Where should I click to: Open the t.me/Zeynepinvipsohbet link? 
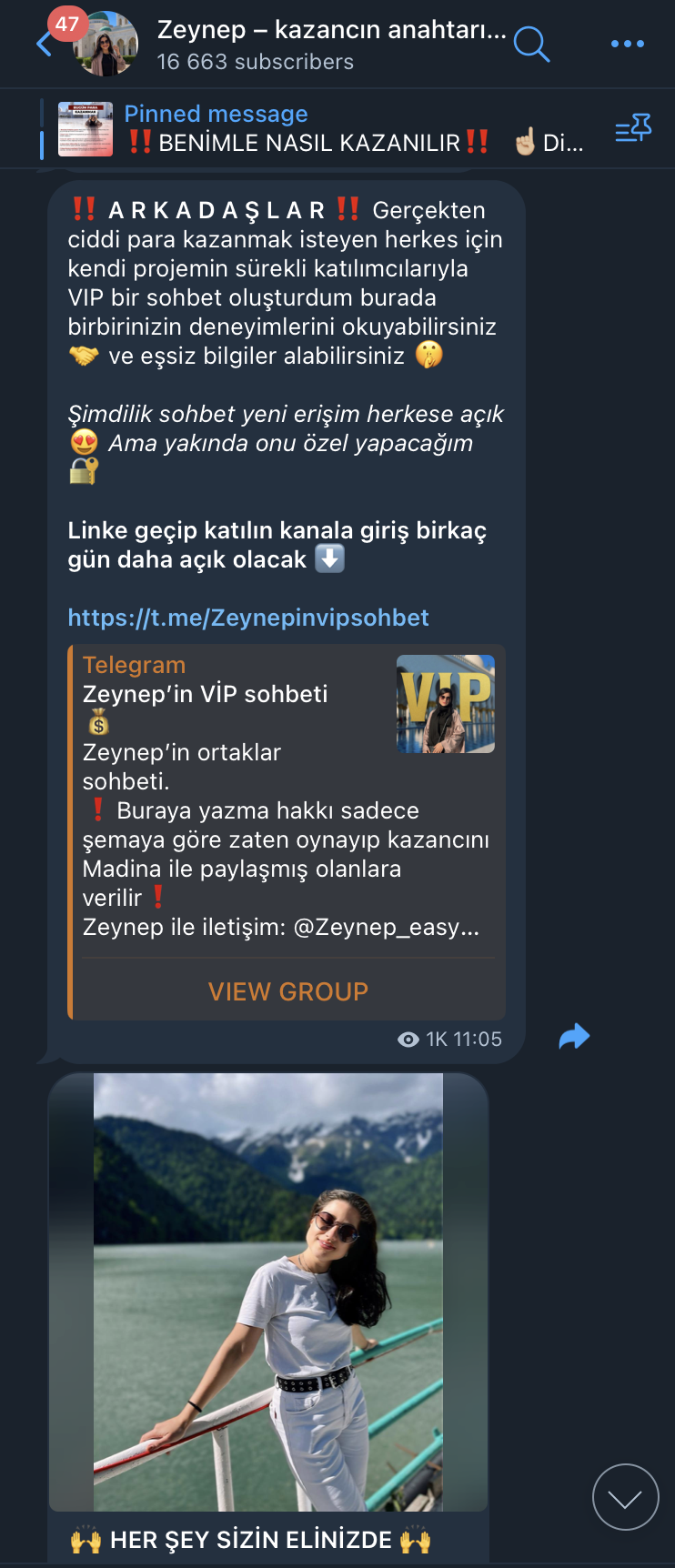pos(248,618)
